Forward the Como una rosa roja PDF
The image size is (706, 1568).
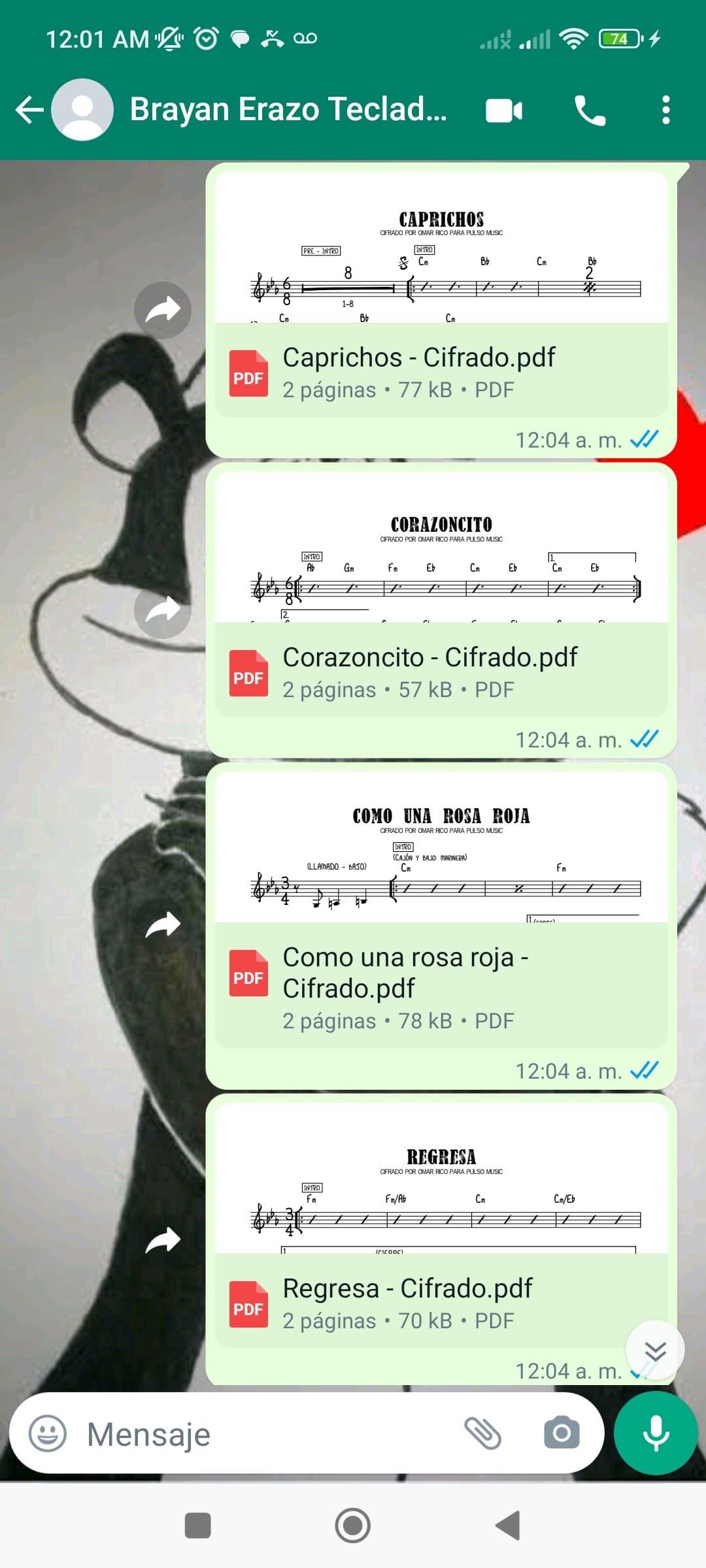162,924
